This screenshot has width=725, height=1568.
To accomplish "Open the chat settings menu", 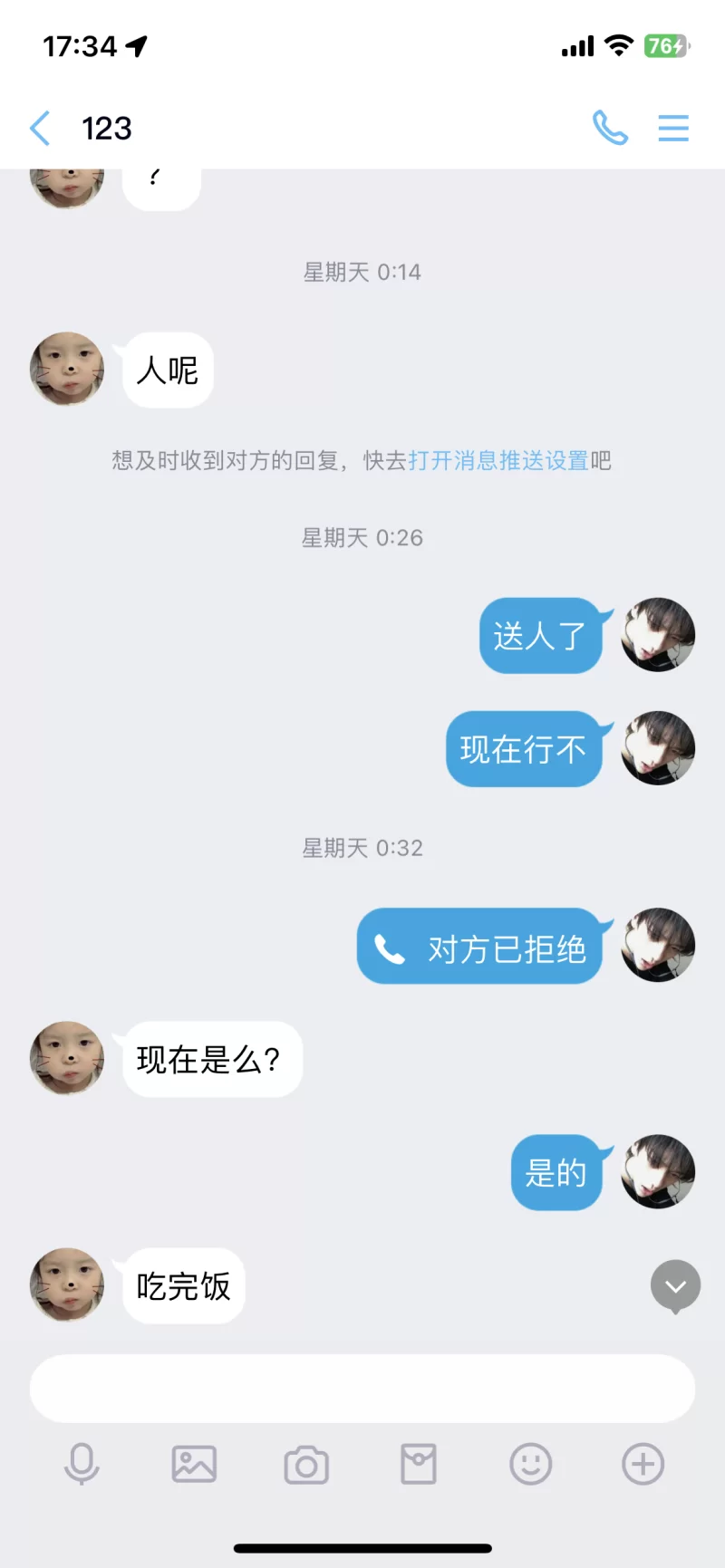I will click(x=673, y=129).
